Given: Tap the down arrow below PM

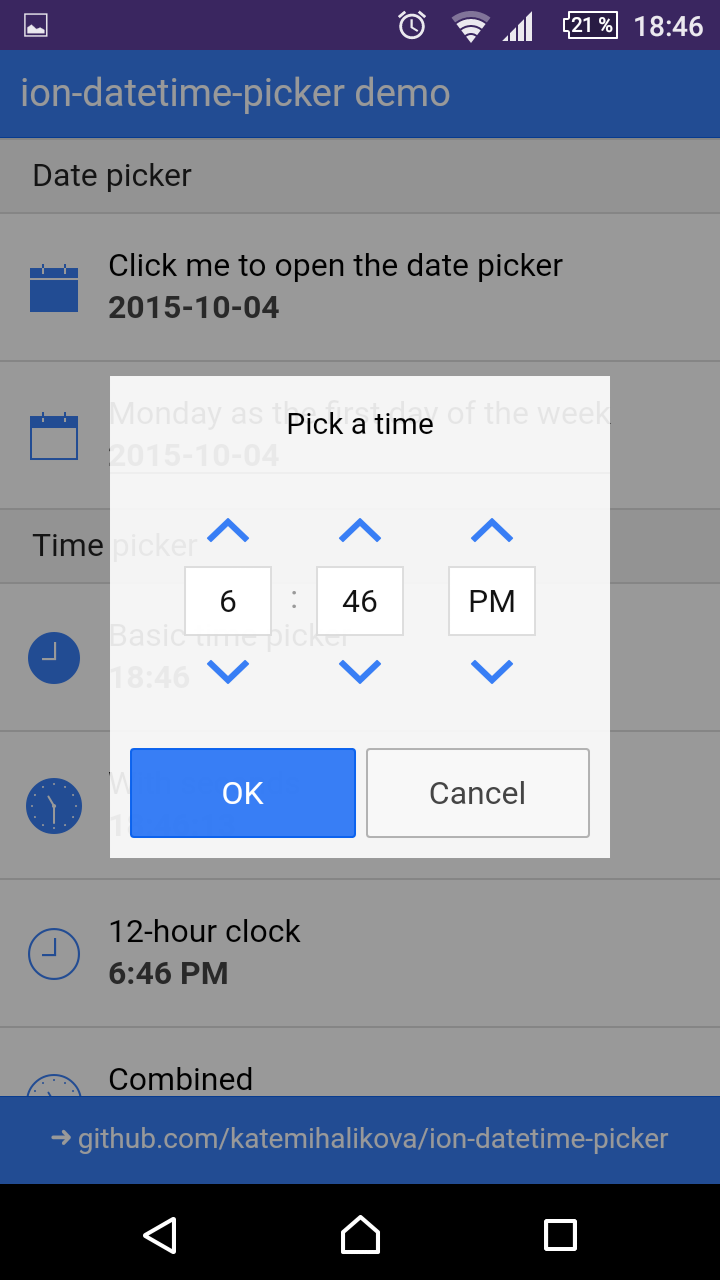Looking at the screenshot, I should [x=492, y=671].
